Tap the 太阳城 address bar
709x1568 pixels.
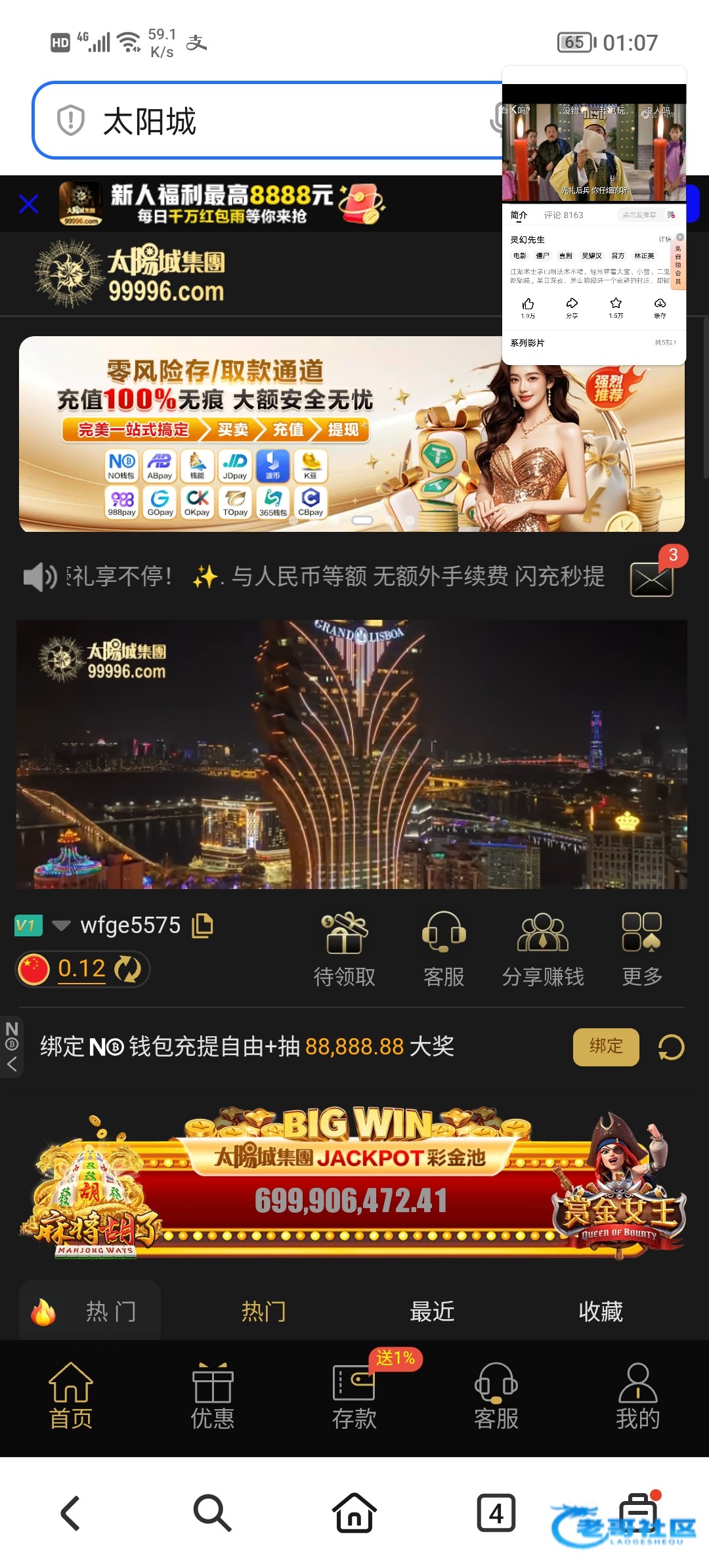coord(263,121)
